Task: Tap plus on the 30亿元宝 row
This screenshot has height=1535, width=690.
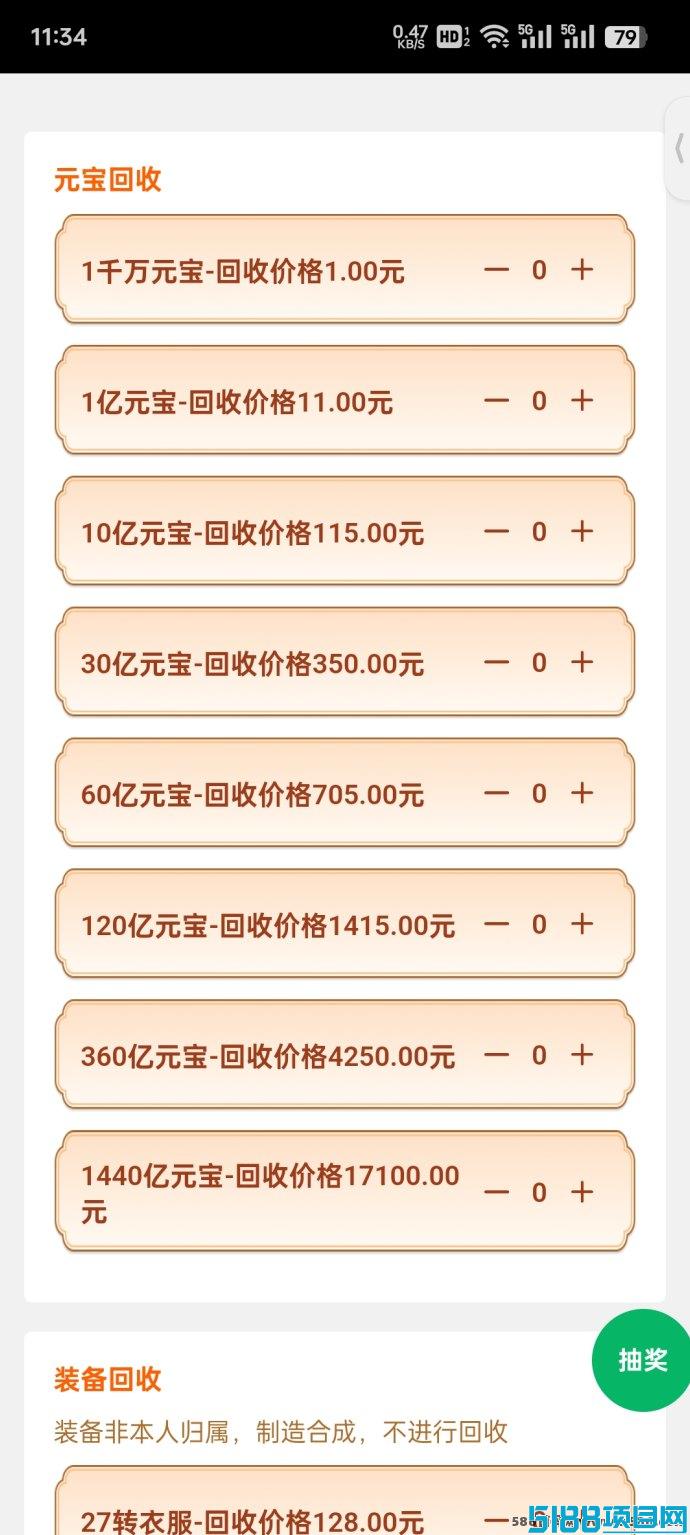Action: click(x=582, y=663)
